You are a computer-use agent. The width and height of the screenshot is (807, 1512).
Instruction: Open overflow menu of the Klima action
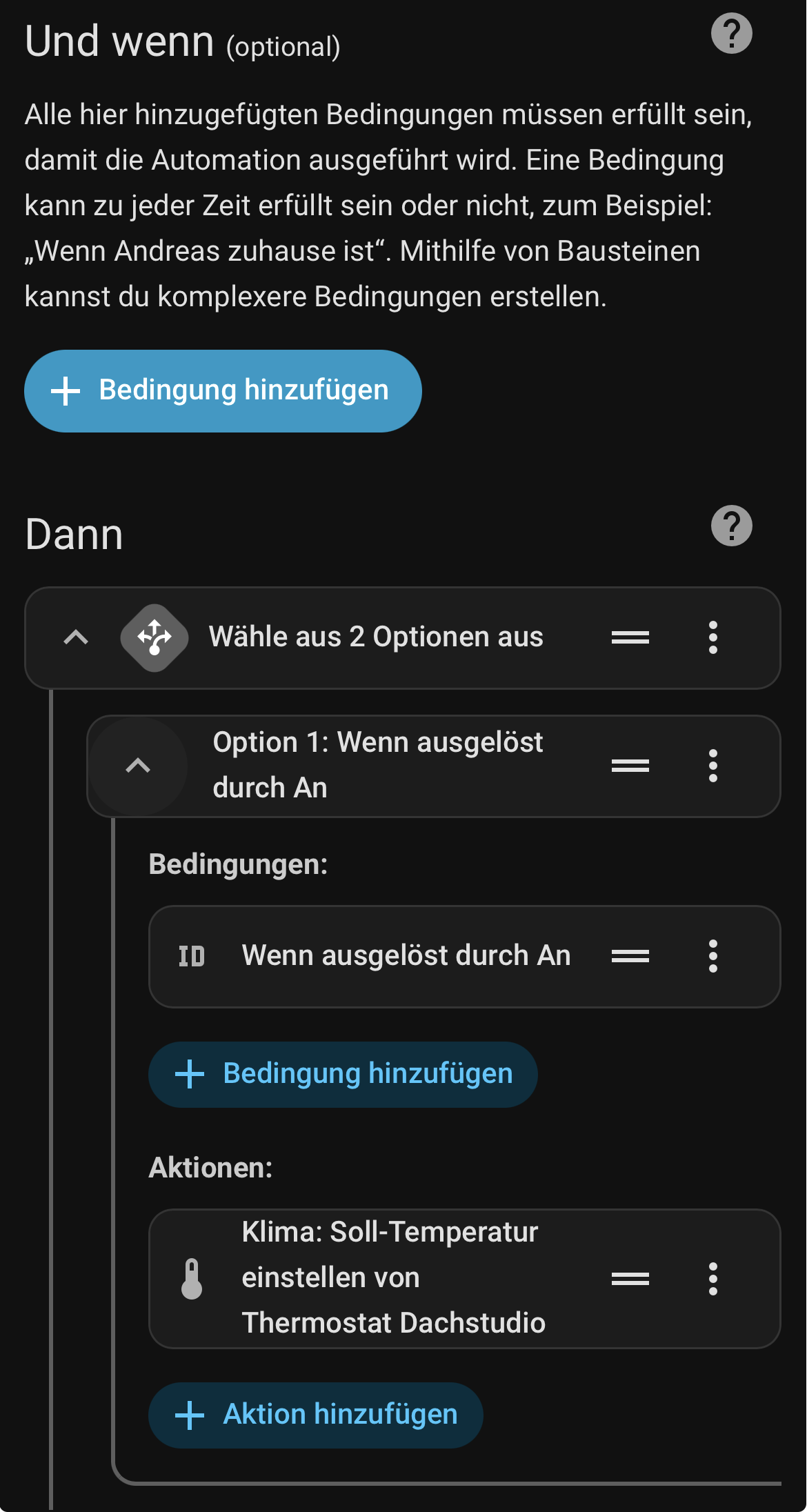point(713,1279)
